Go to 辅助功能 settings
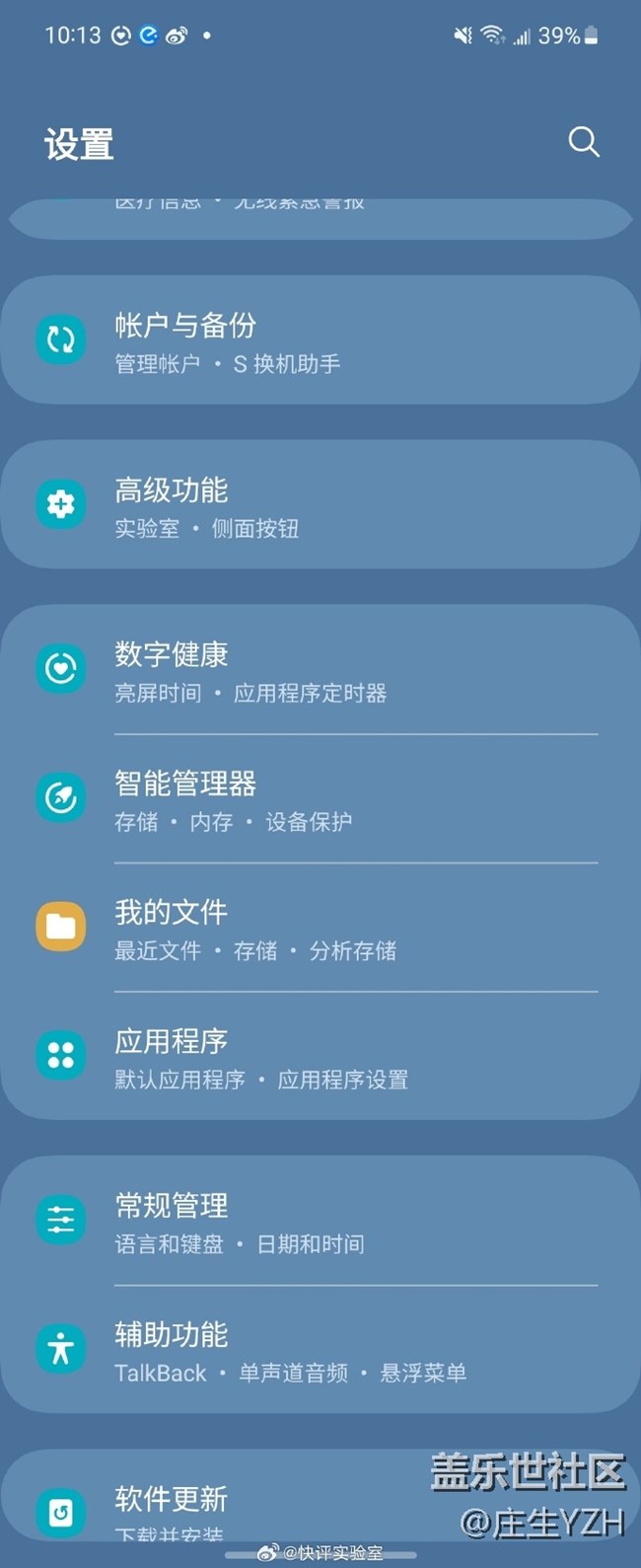 (x=320, y=1351)
